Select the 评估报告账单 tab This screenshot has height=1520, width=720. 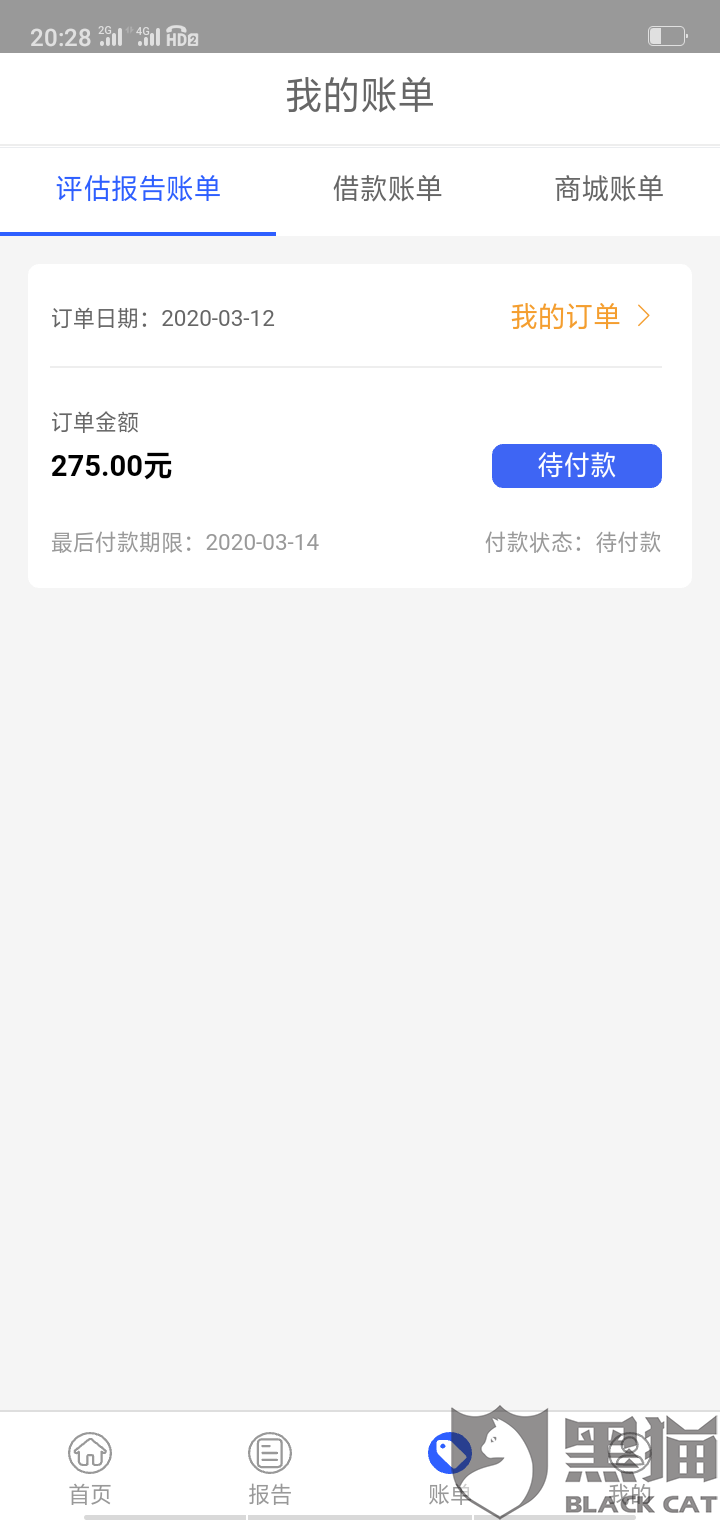(x=138, y=189)
